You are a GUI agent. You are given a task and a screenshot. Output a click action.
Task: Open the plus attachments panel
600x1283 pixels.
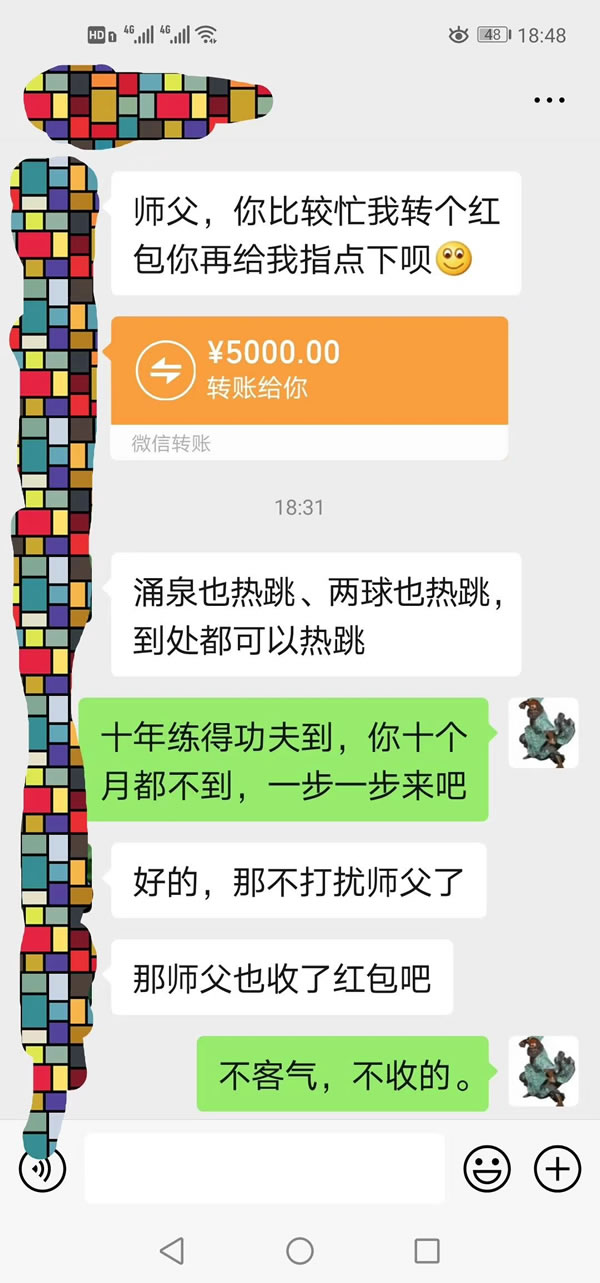(x=557, y=1167)
